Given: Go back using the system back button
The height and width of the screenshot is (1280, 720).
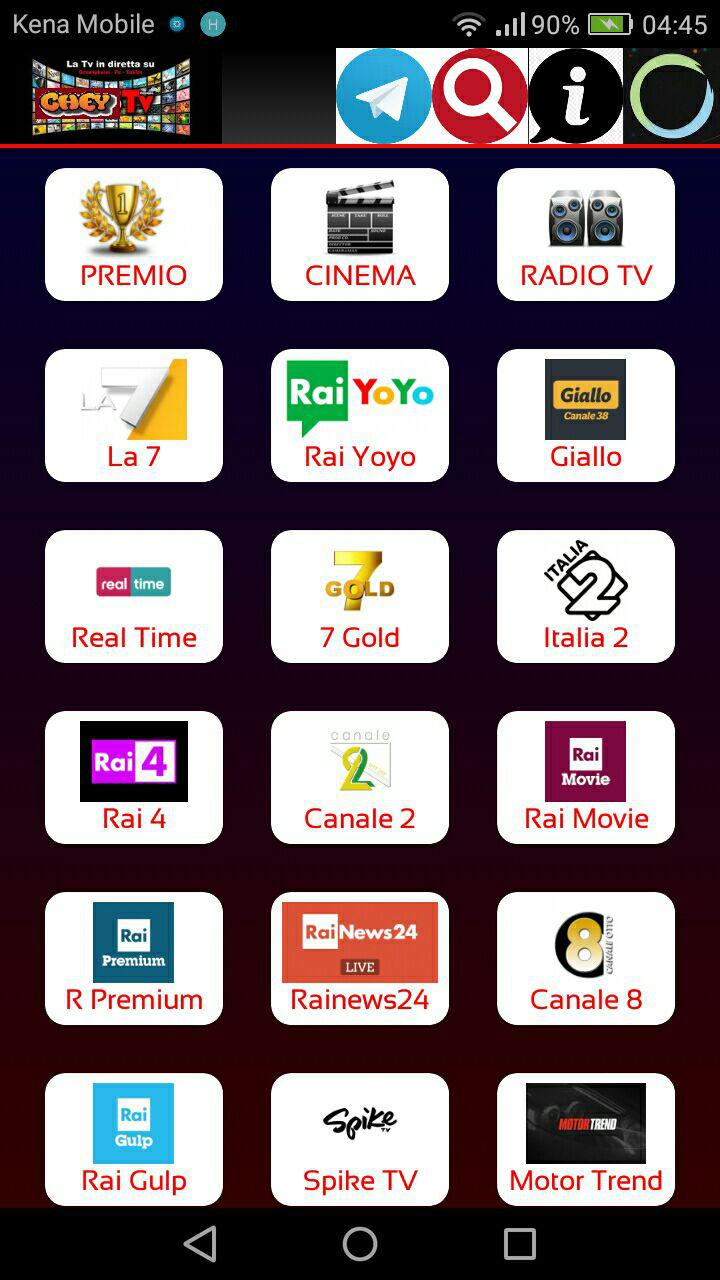Looking at the screenshot, I should click(x=200, y=1244).
